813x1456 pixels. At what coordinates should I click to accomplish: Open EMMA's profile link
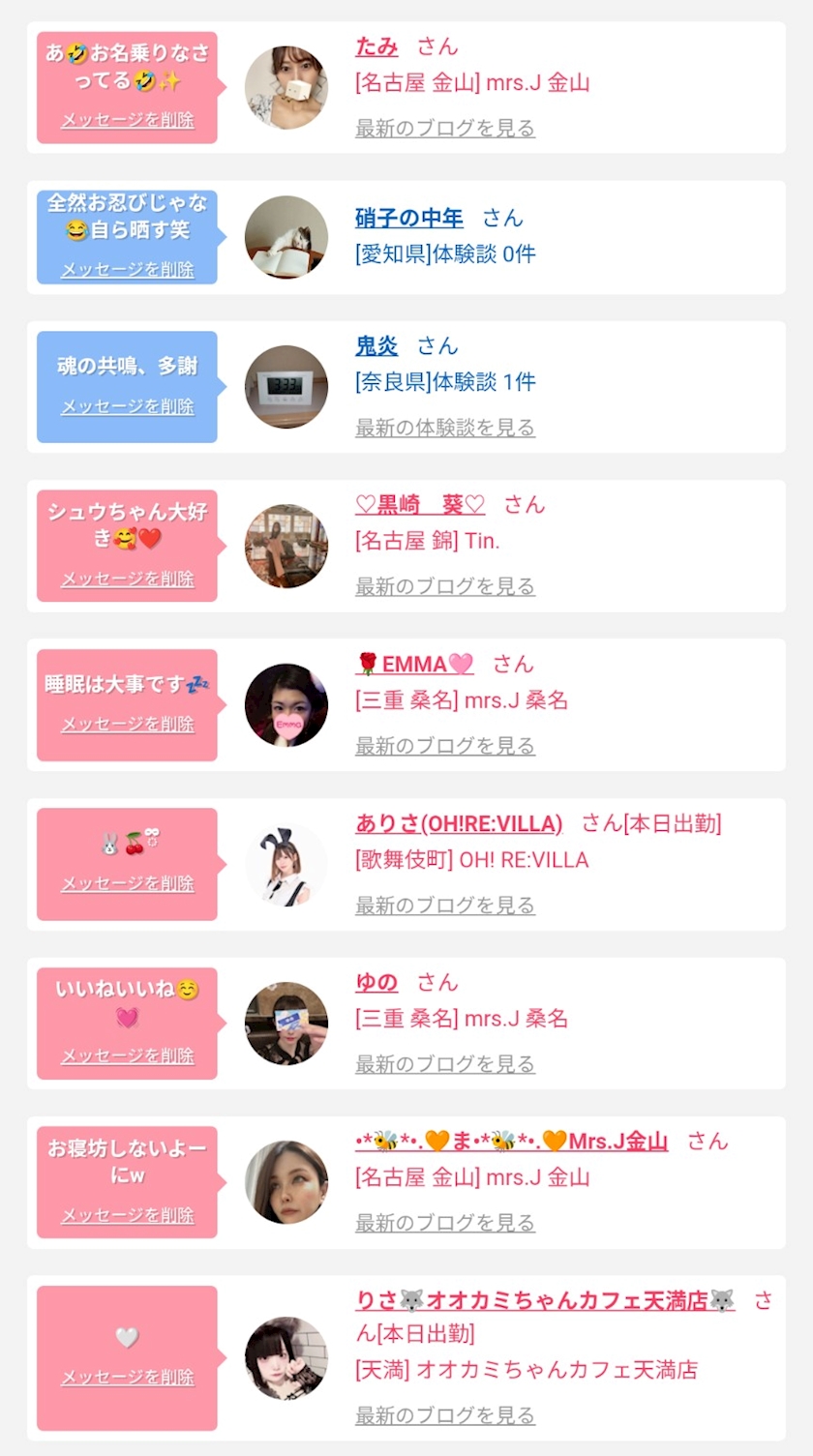coord(415,665)
